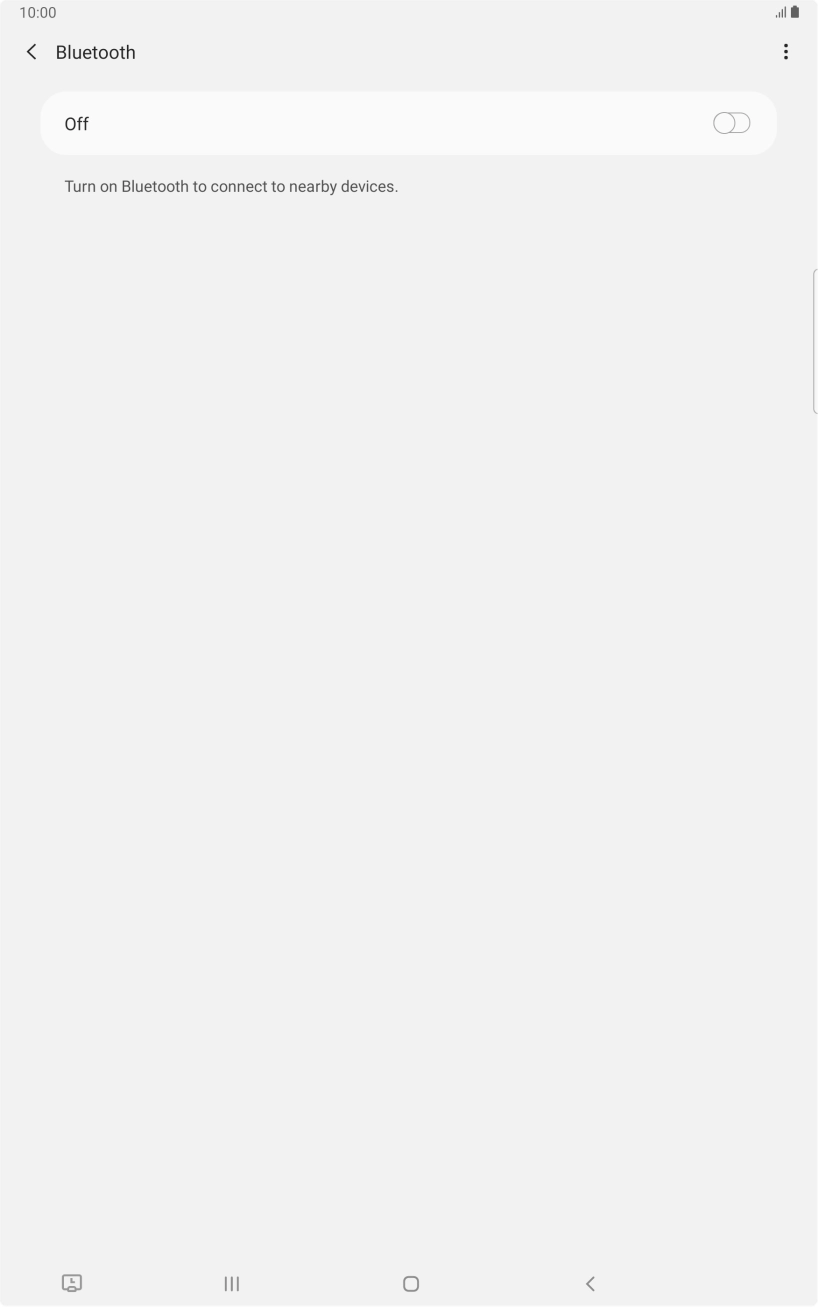Screen dimensions: 818x1307
Task: Go to the home screen
Action: tap(410, 1283)
